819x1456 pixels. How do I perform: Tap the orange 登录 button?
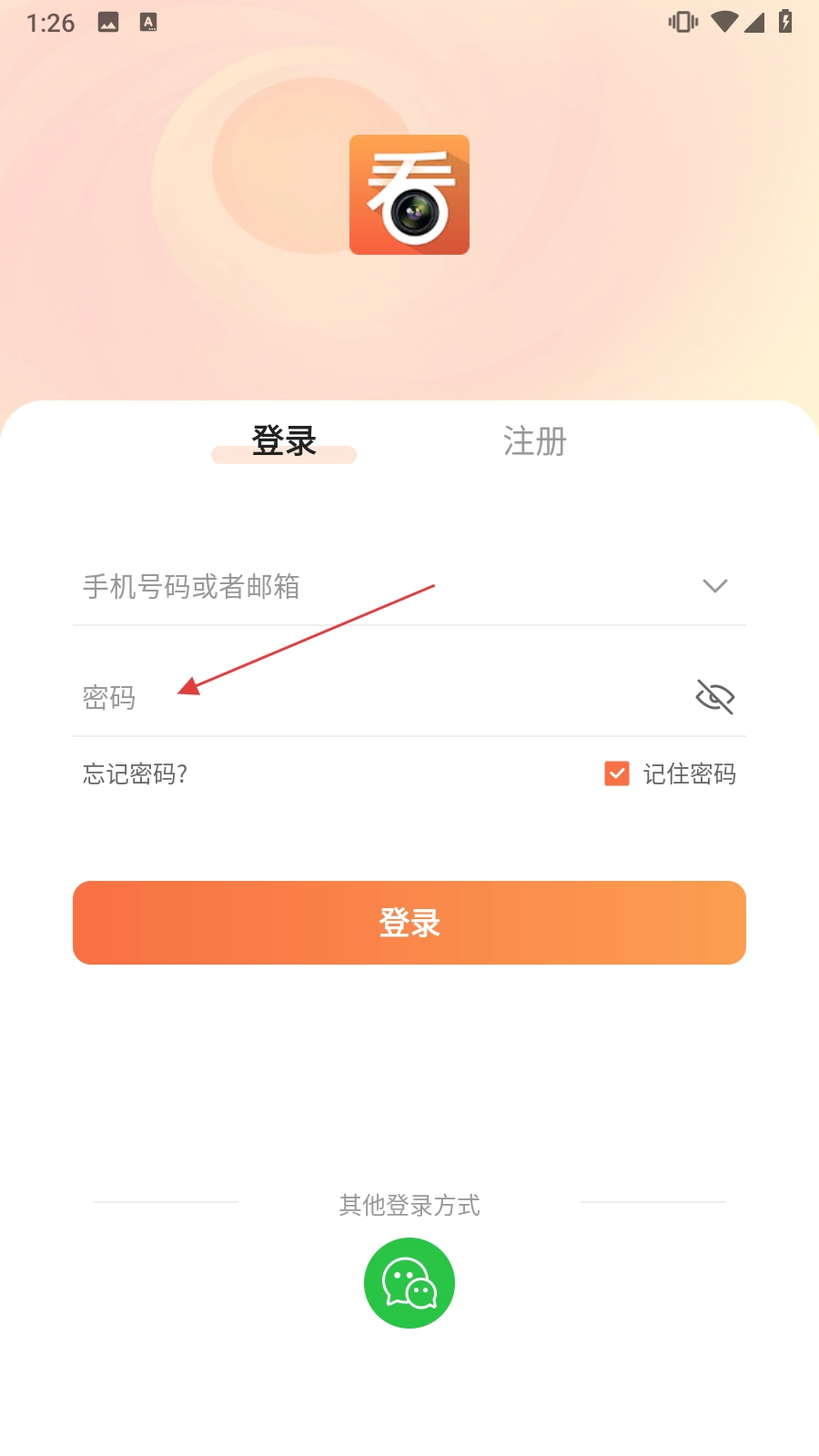[409, 923]
